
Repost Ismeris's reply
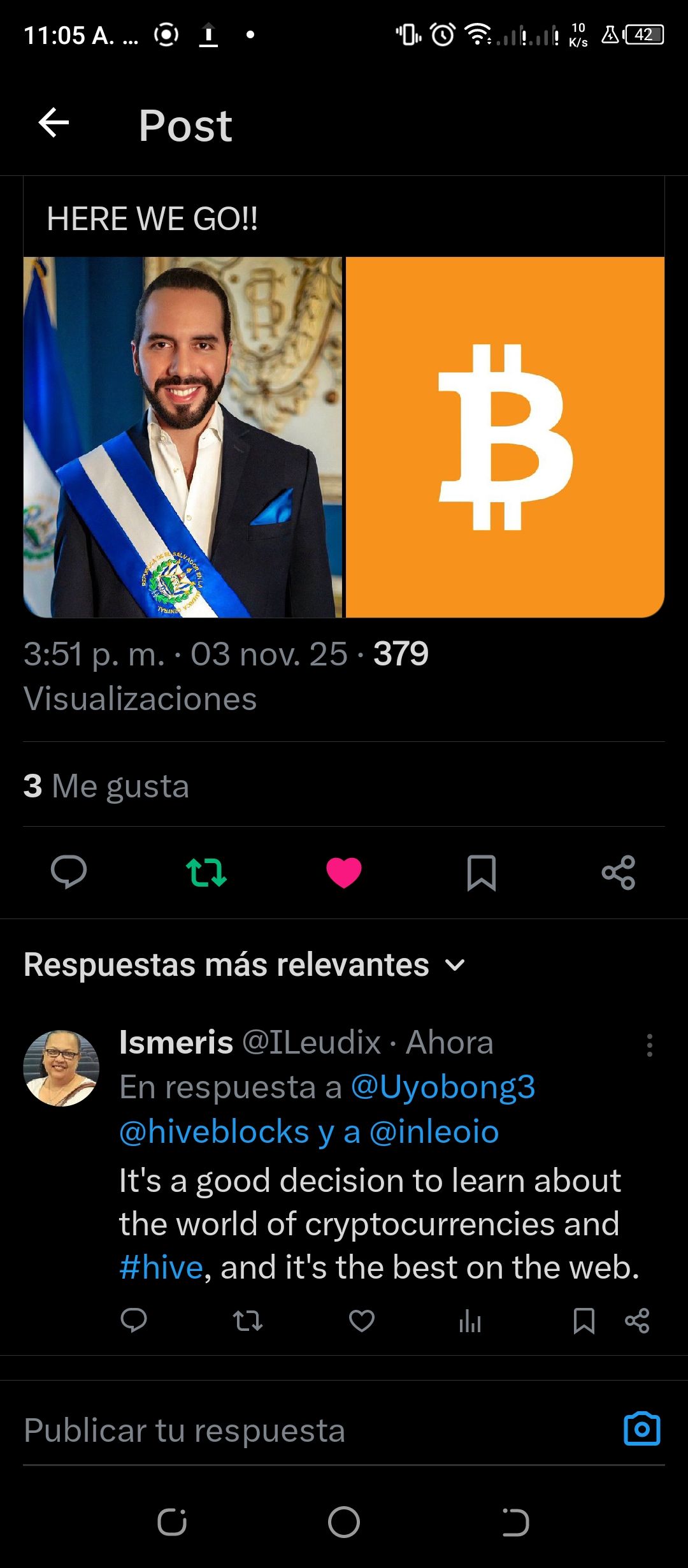tap(248, 1321)
